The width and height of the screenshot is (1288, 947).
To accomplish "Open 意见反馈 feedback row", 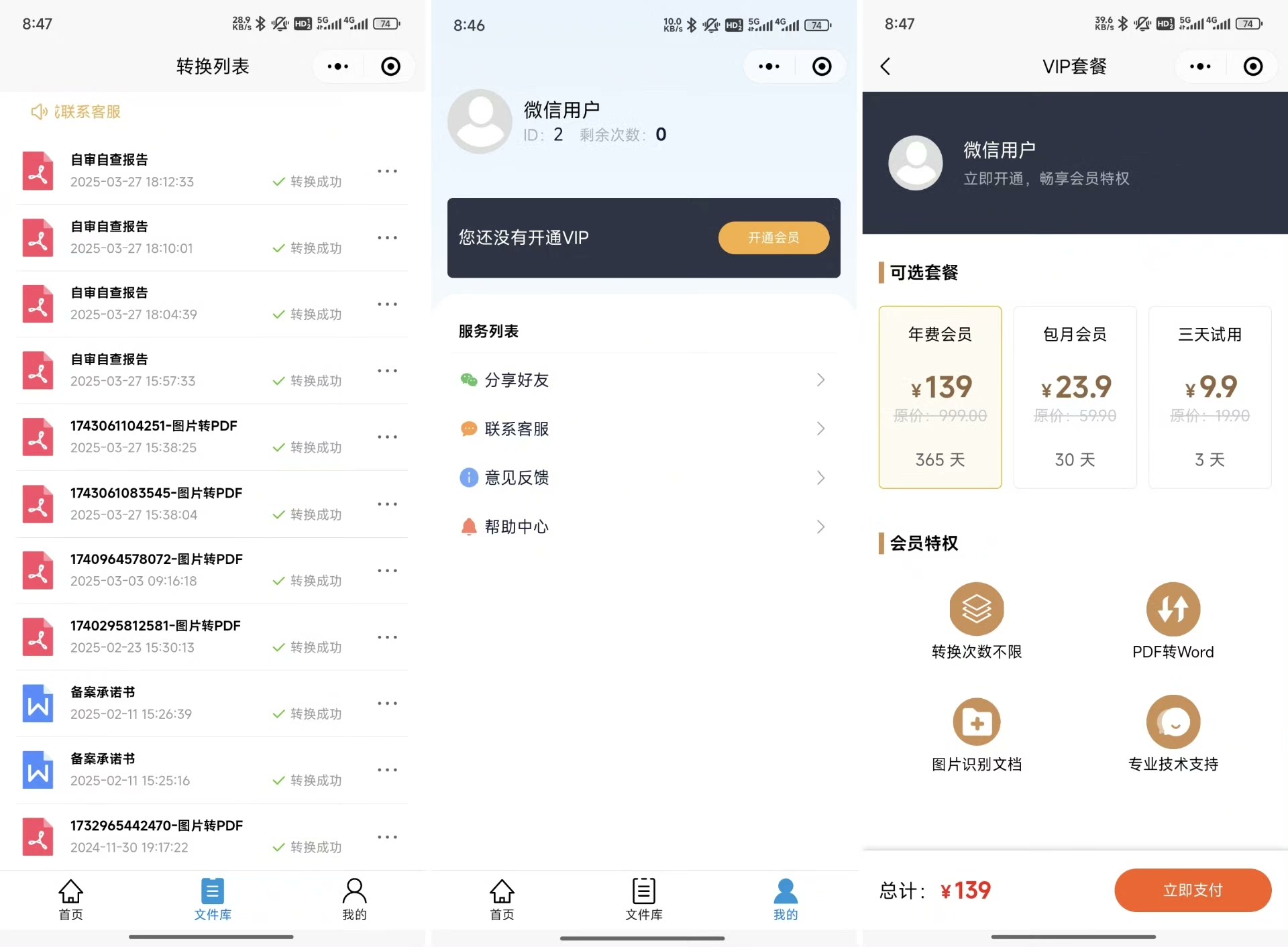I will pyautogui.click(x=643, y=478).
